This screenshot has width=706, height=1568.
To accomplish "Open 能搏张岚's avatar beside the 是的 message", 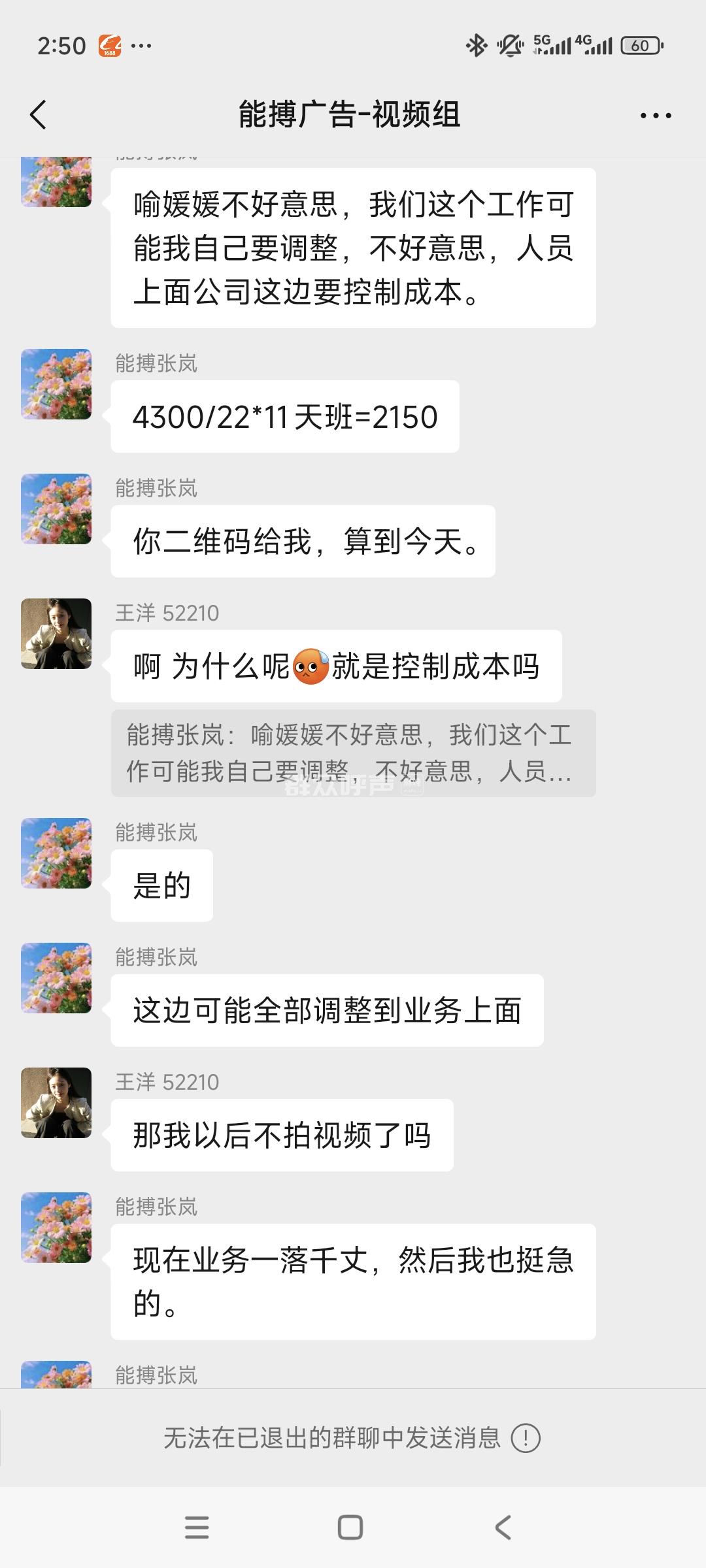I will pos(56,853).
